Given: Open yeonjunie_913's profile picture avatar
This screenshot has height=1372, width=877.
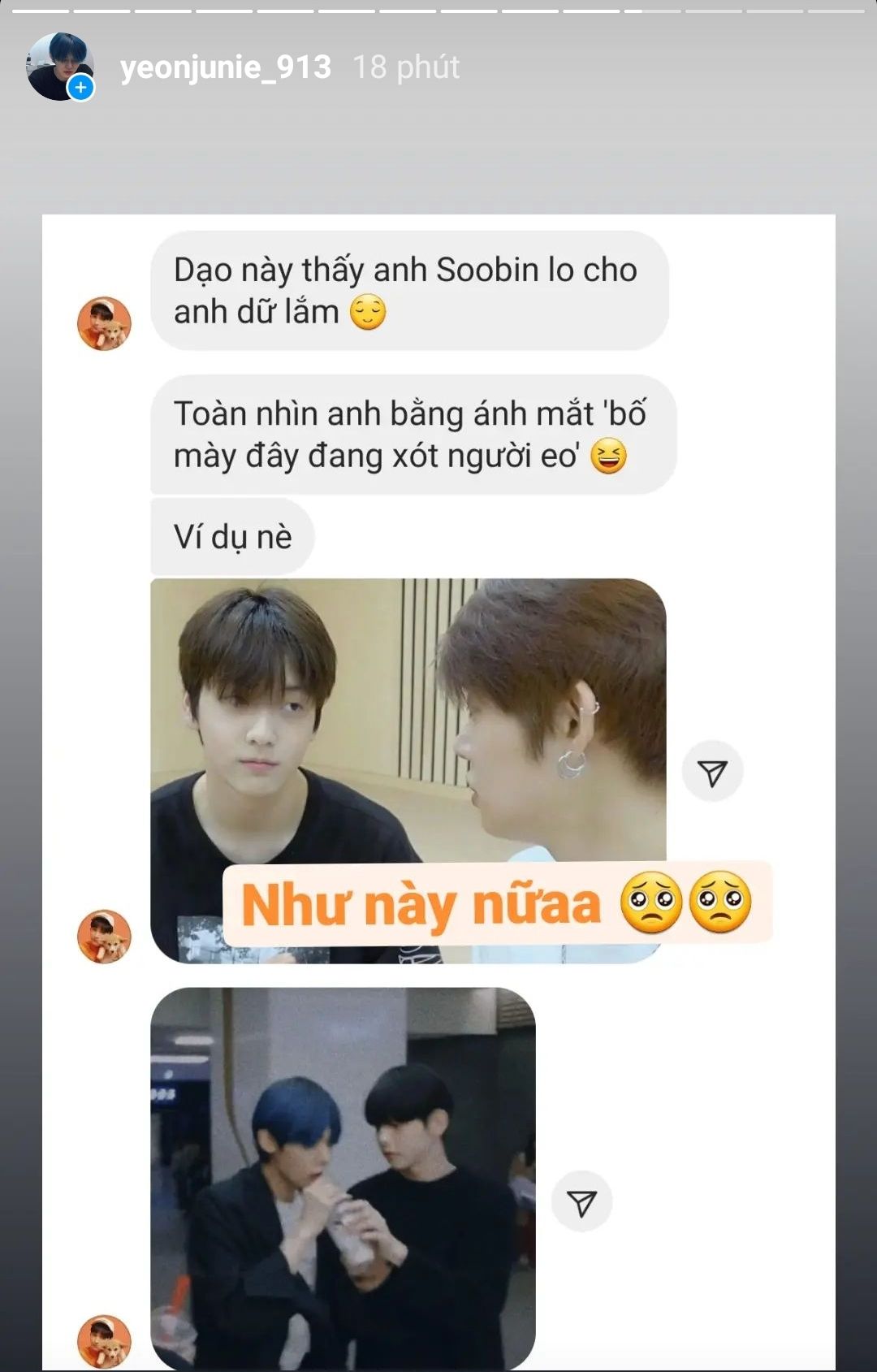Looking at the screenshot, I should click(x=59, y=67).
